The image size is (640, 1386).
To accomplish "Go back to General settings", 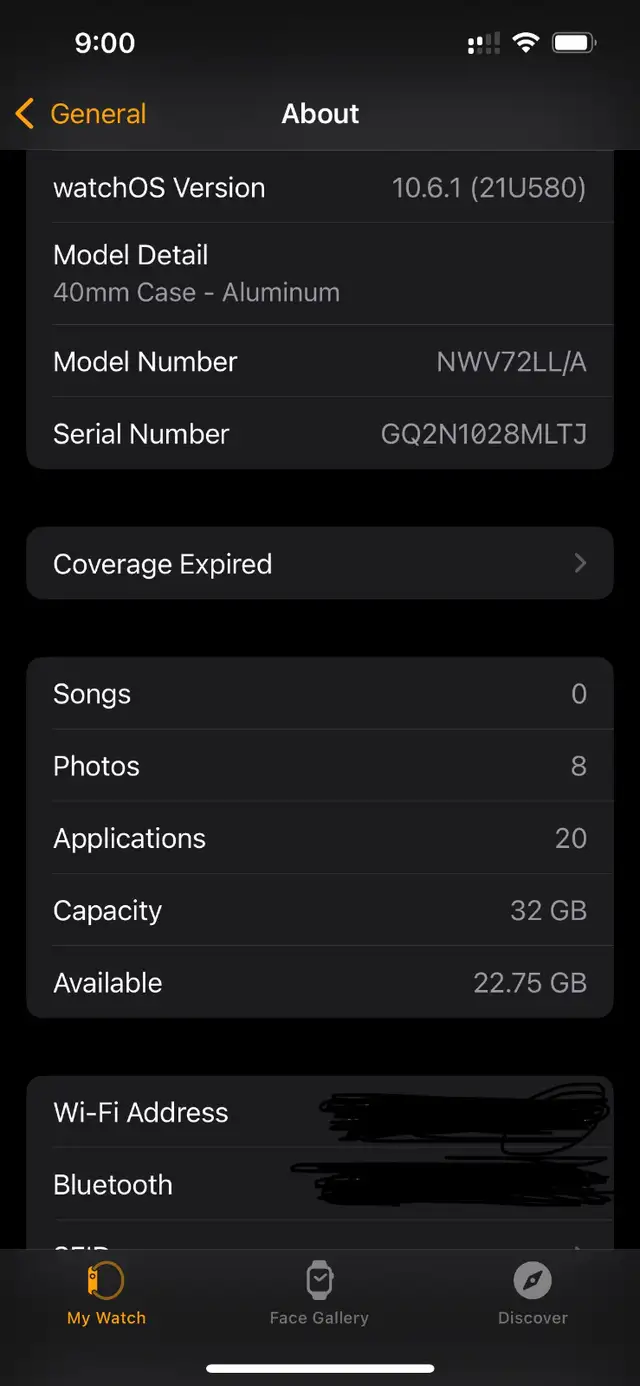I will (81, 114).
